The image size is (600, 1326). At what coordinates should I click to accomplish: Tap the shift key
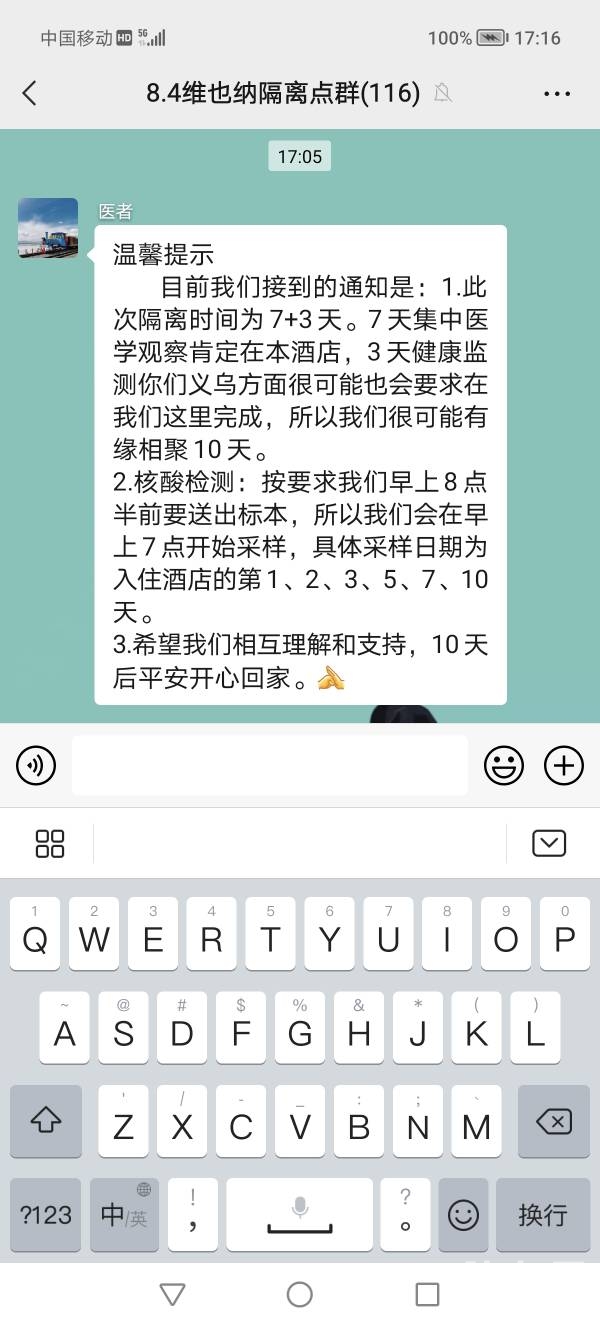(x=46, y=1122)
